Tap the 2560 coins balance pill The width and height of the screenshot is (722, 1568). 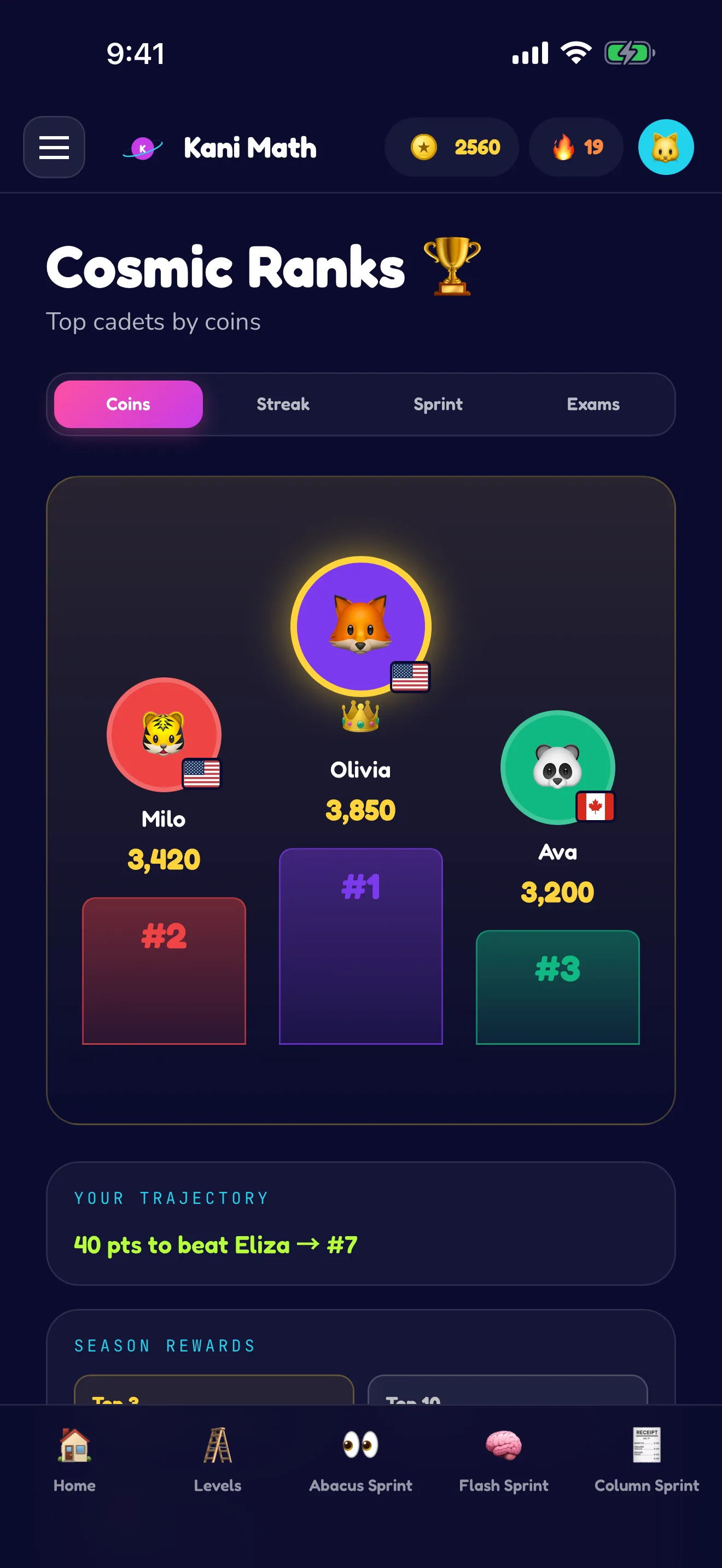coord(451,147)
